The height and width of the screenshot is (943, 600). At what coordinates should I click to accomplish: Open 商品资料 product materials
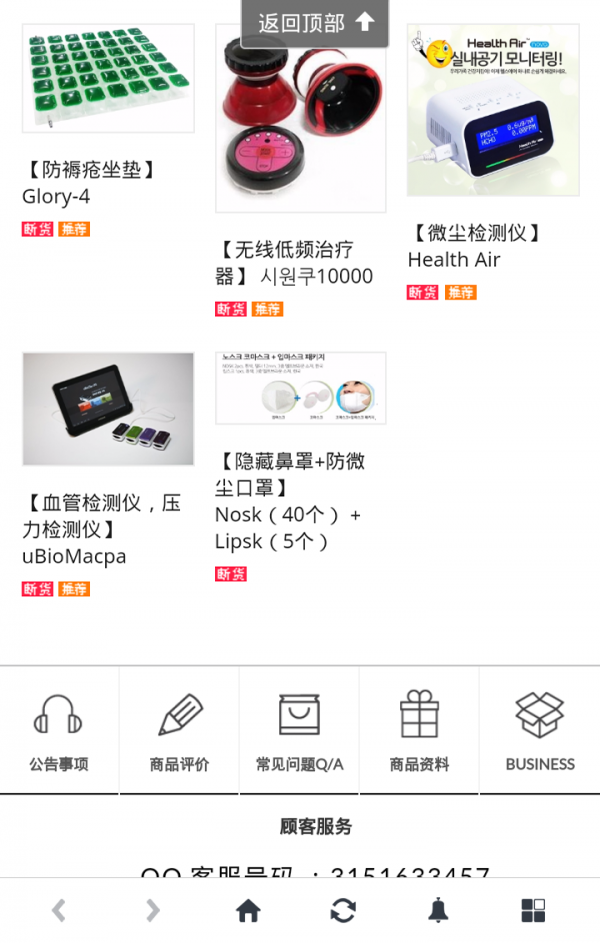[419, 731]
